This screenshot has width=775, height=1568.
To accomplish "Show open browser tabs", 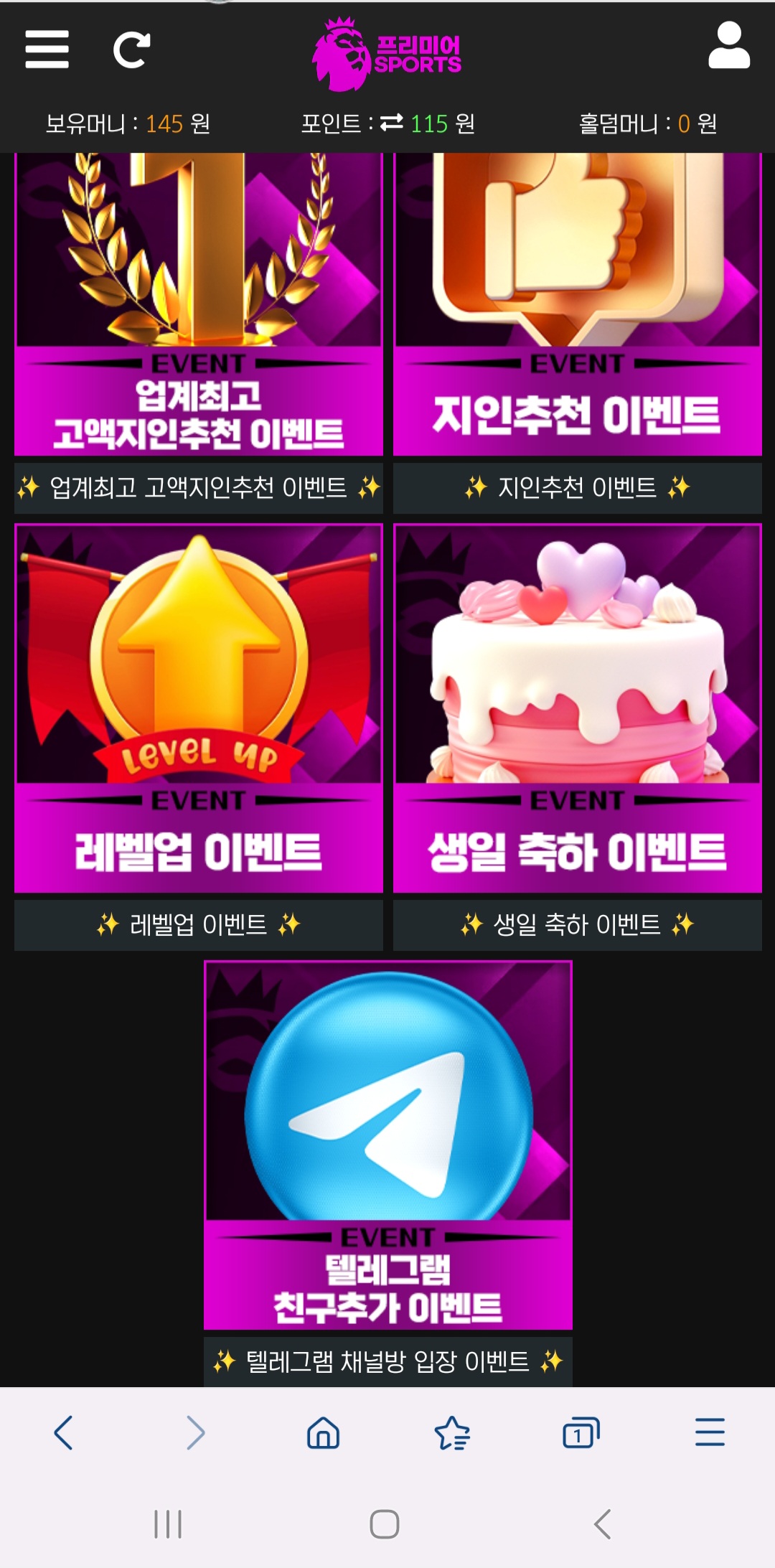I will point(581,1433).
